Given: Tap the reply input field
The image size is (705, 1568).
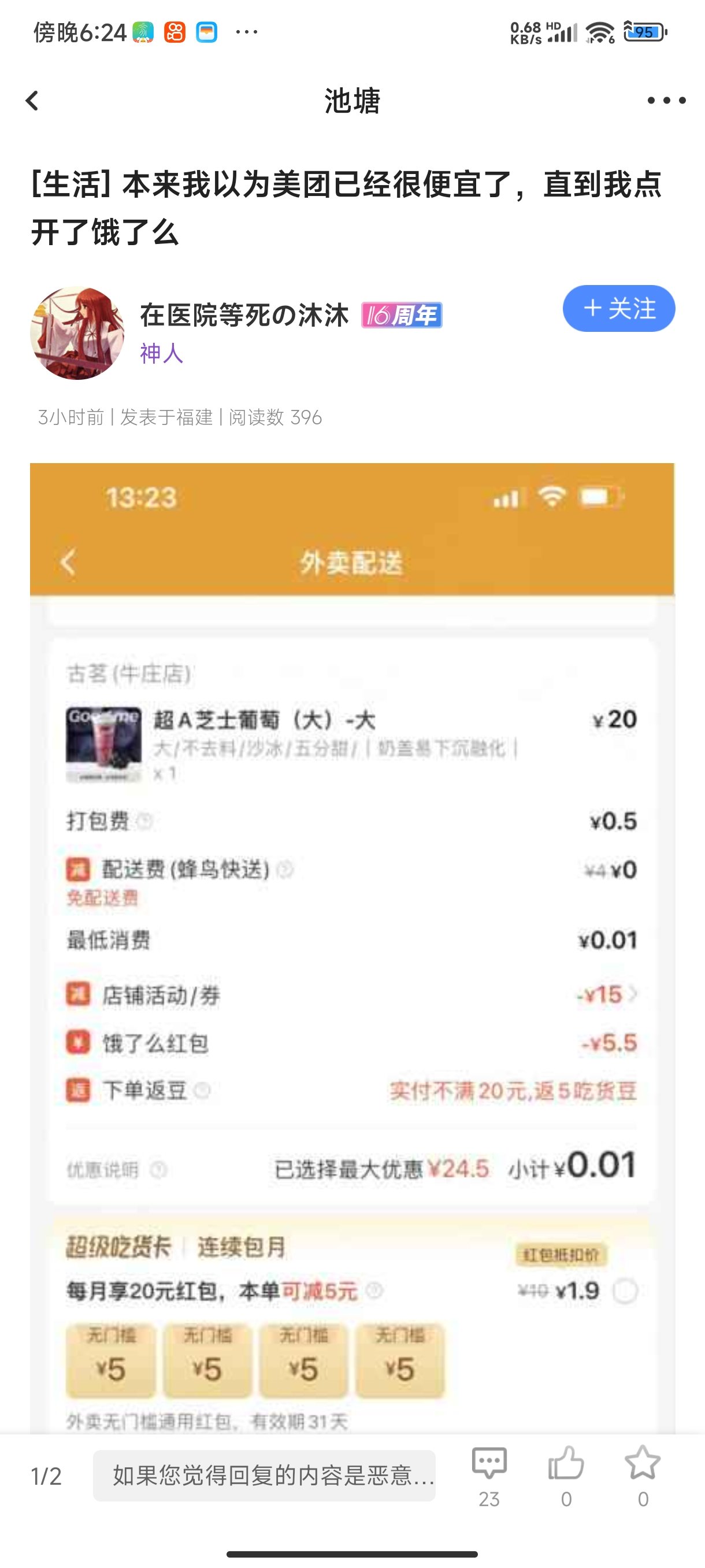Looking at the screenshot, I should 264,1475.
